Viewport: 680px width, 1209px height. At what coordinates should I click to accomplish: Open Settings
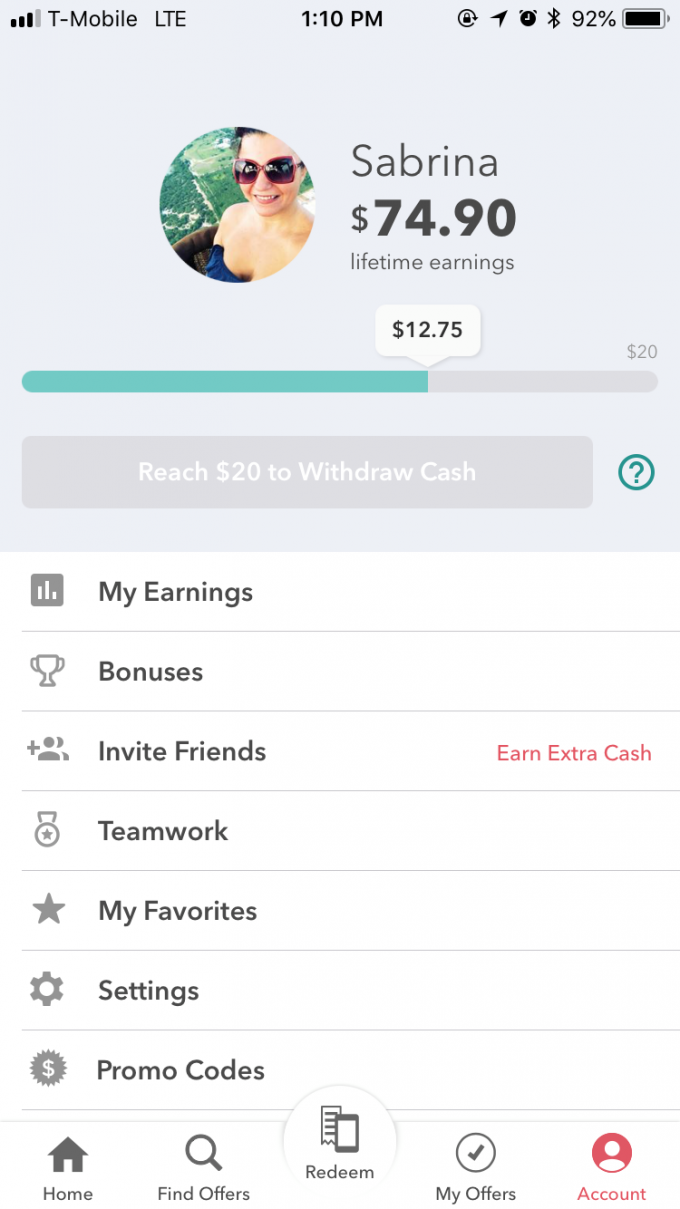(x=340, y=991)
